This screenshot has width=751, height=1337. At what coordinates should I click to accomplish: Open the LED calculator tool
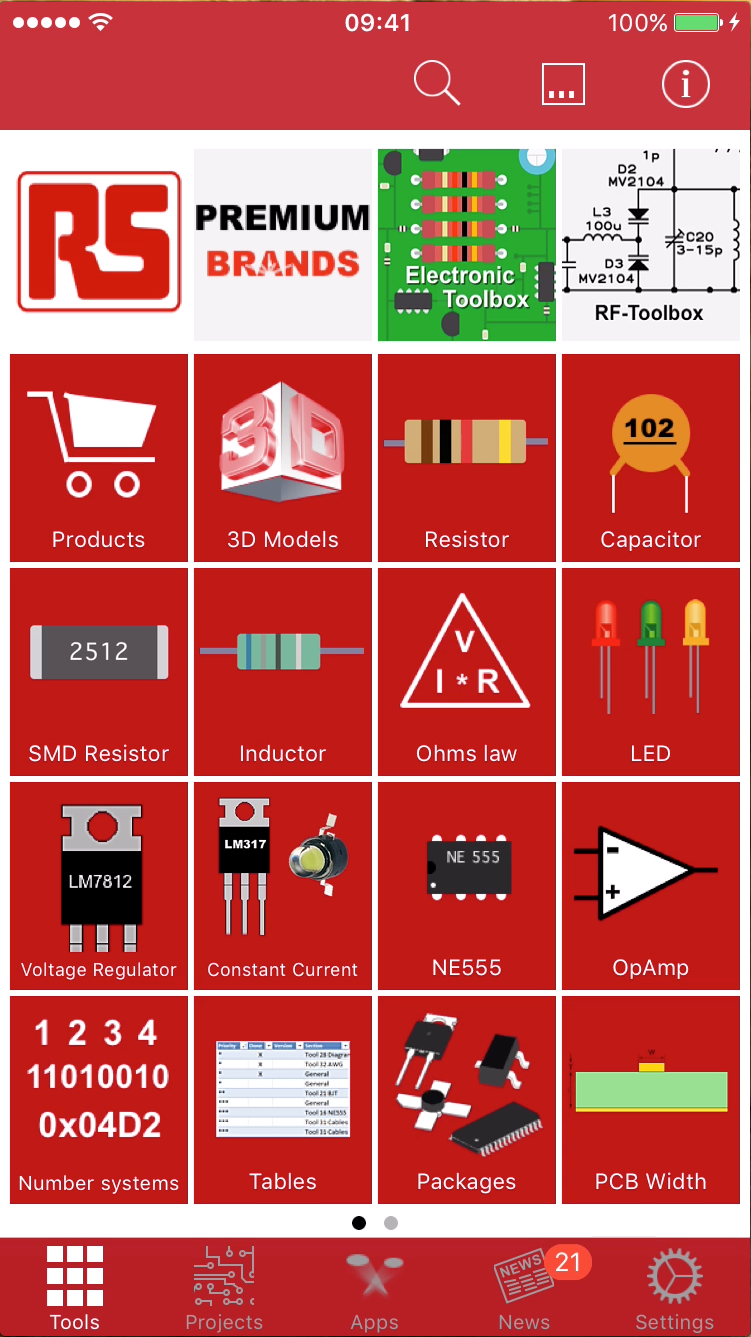(x=650, y=670)
